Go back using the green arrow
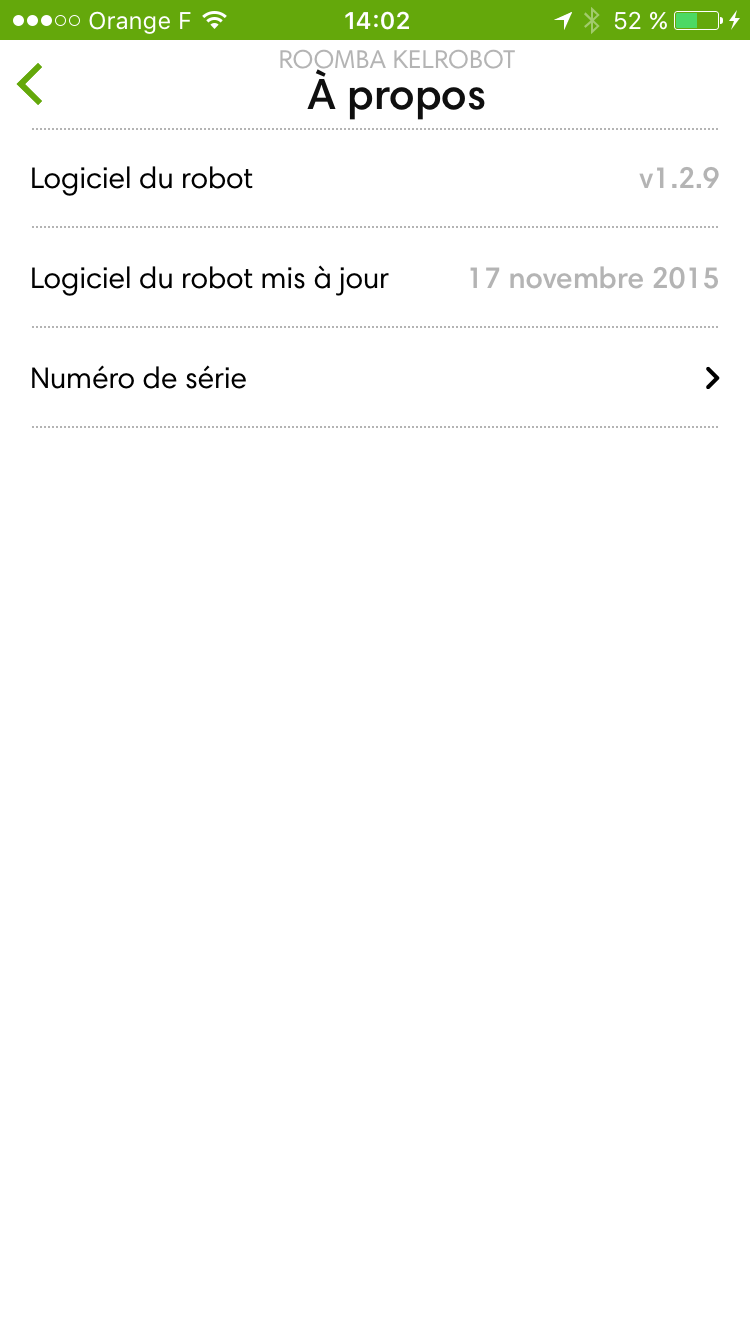Viewport: 750px width, 1334px height. pos(30,84)
